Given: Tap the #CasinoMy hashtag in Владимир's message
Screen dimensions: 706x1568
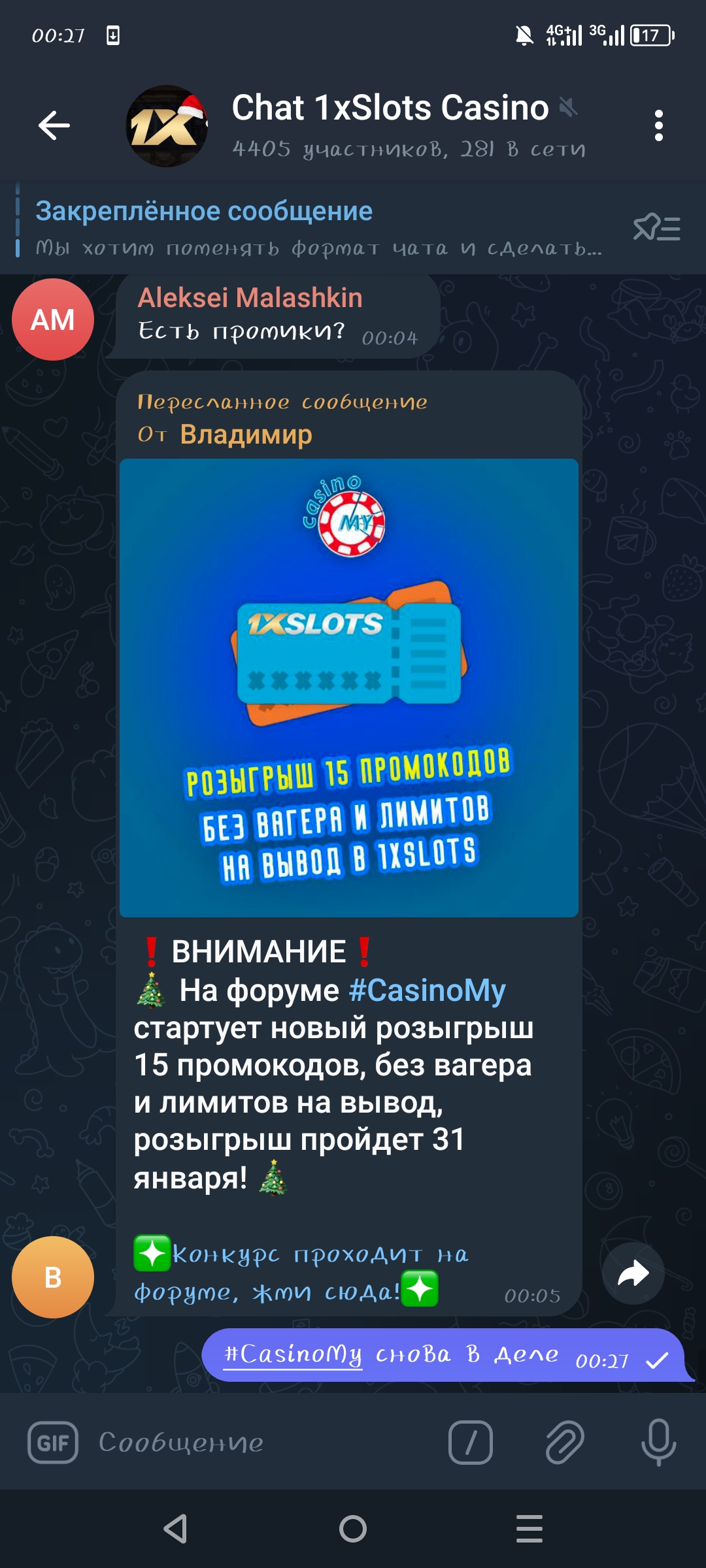Looking at the screenshot, I should click(x=427, y=990).
